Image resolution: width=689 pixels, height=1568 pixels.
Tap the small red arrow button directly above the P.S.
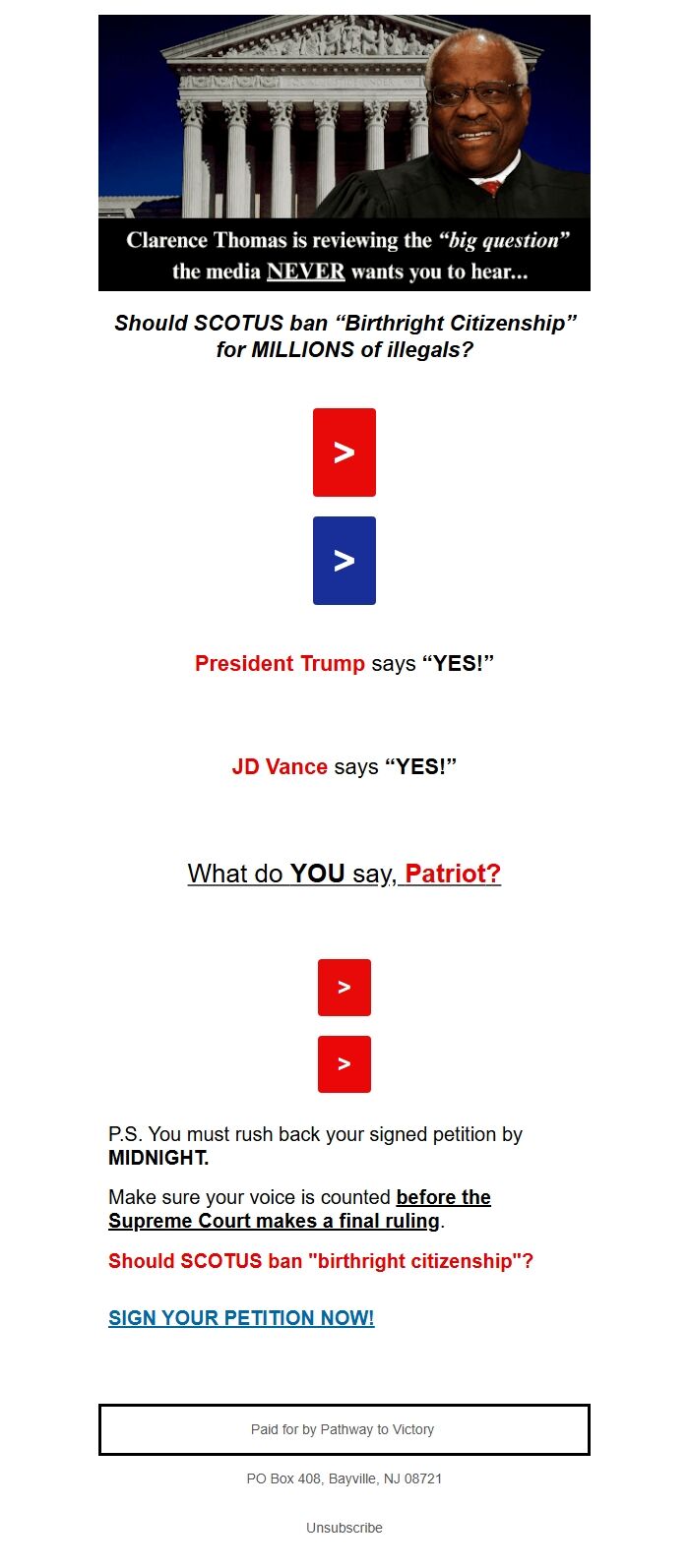(344, 1064)
